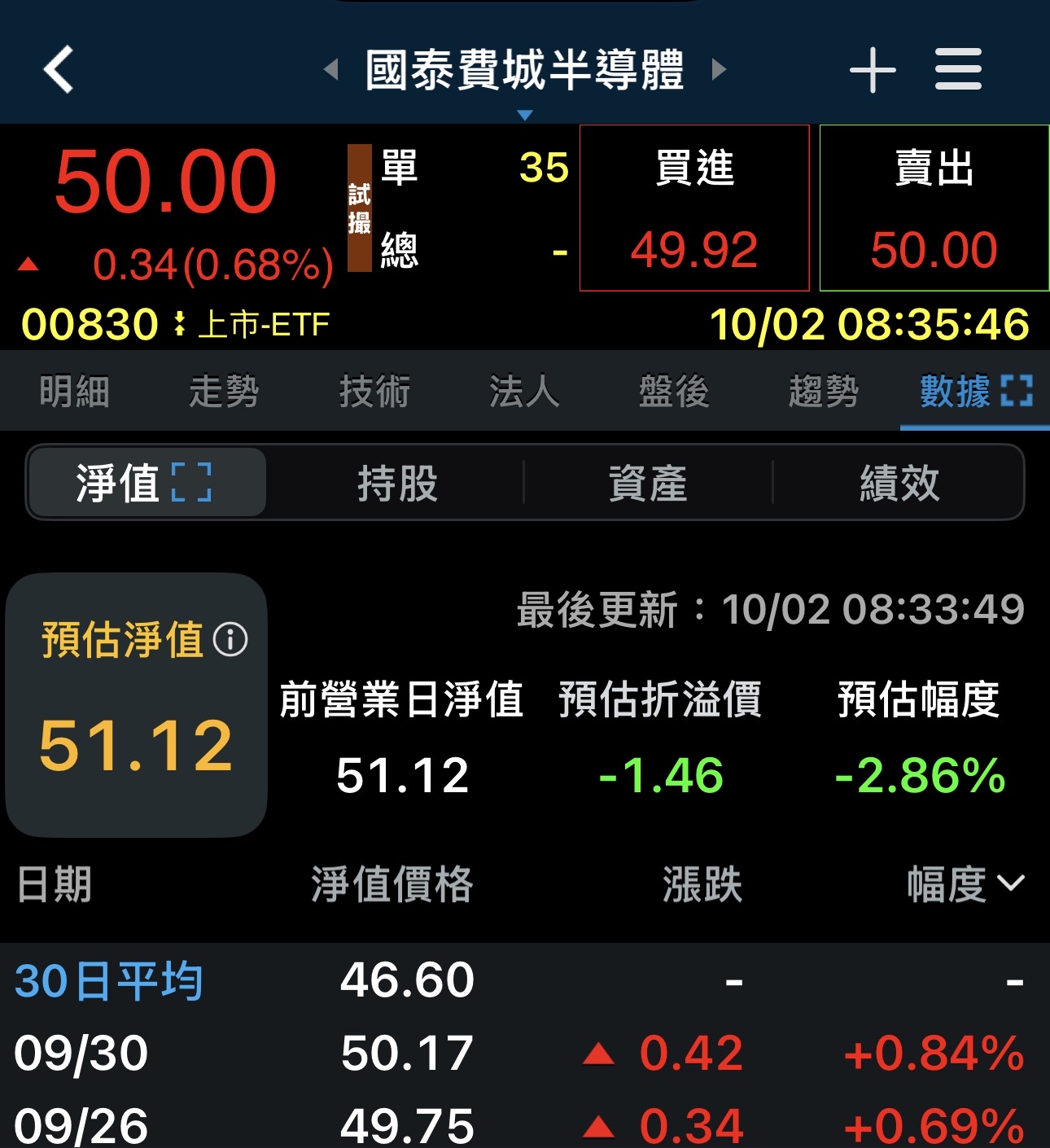Viewport: 1050px width, 1148px height.
Task: Expand the 數據 tab fullscreen
Action: pyautogui.click(x=1017, y=392)
